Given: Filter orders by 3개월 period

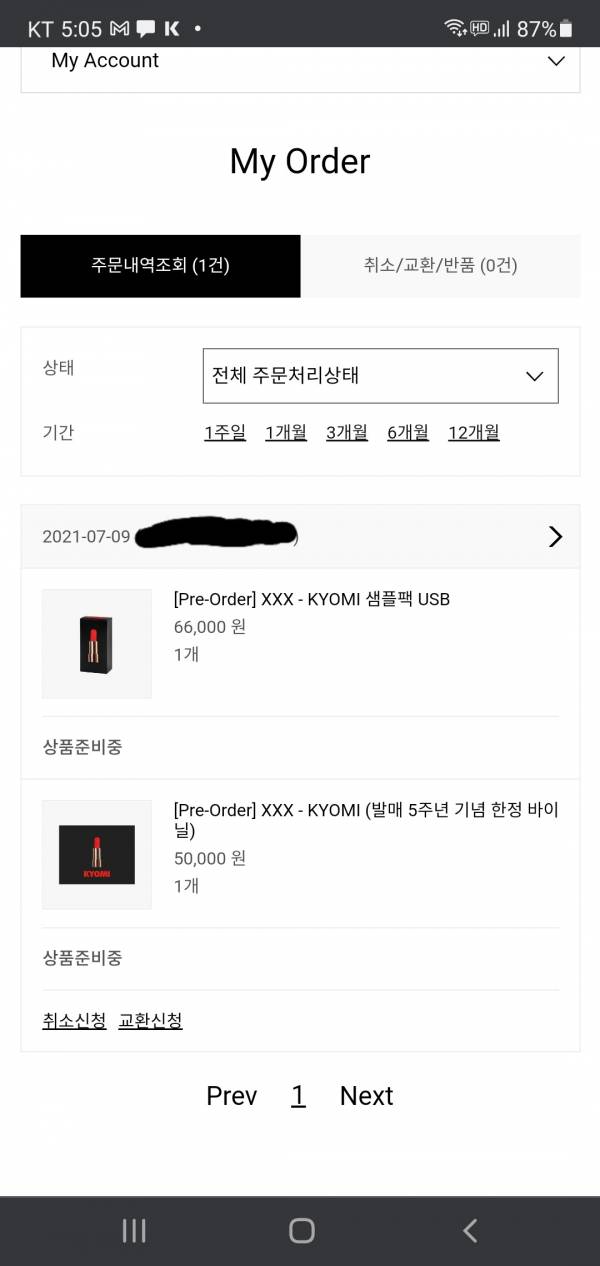Looking at the screenshot, I should pyautogui.click(x=347, y=433).
